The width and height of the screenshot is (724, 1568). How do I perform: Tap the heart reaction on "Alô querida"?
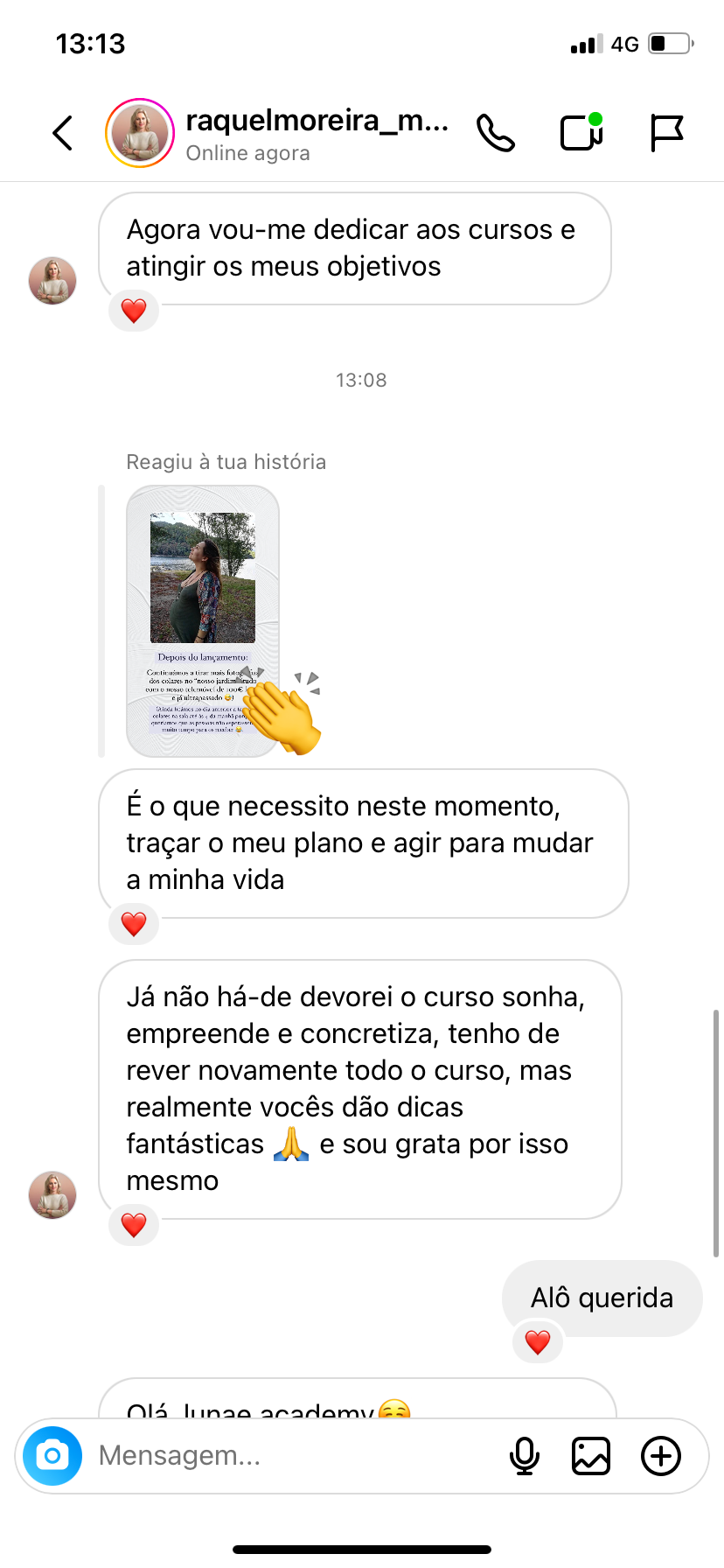point(538,1342)
